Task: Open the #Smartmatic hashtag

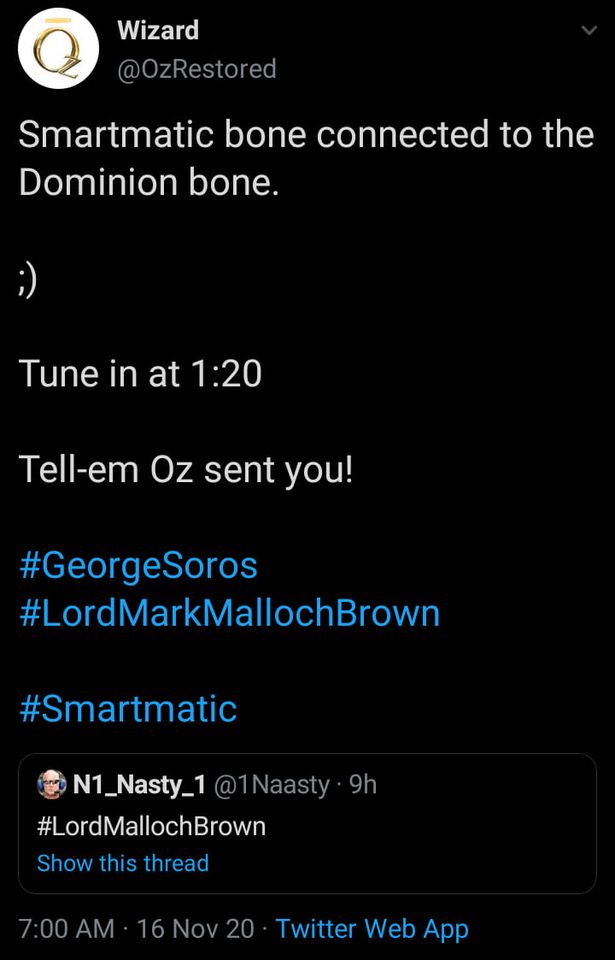Action: pos(128,708)
